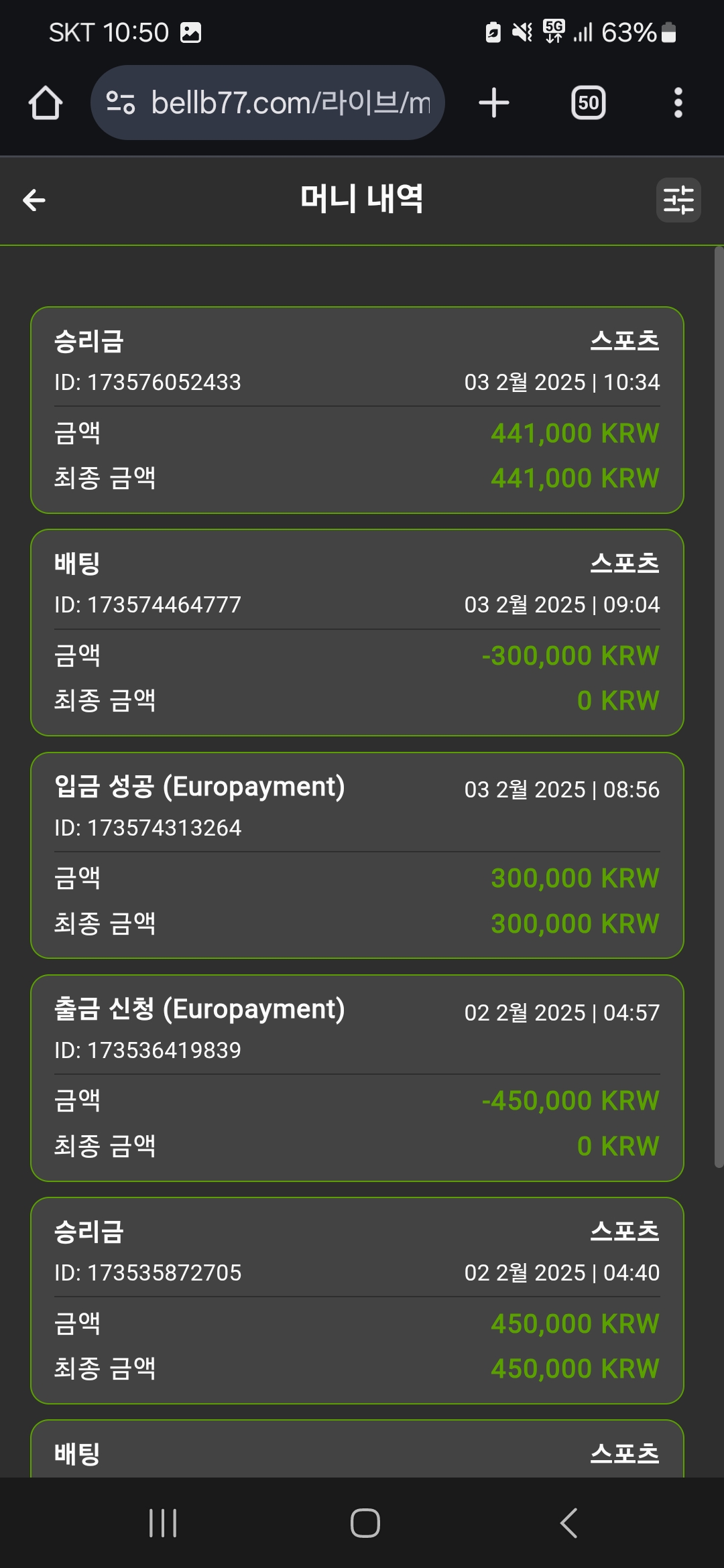Open a new browser tab

494,103
